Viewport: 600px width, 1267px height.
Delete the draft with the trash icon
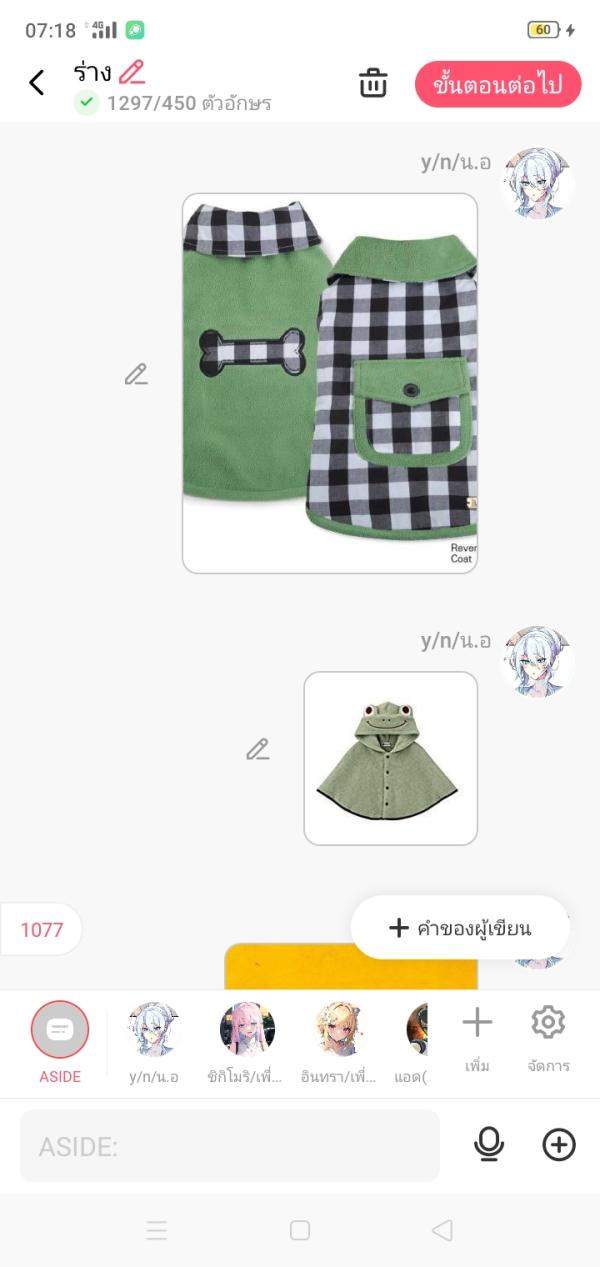373,83
